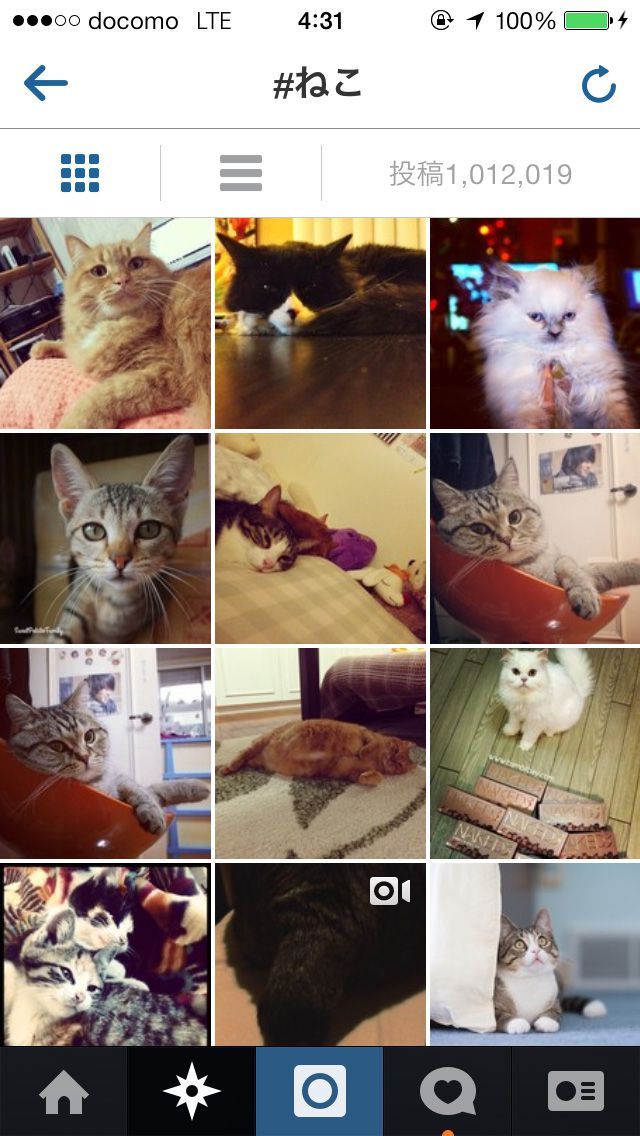
Task: Open the orange cat on pink blanket photo
Action: [105, 323]
